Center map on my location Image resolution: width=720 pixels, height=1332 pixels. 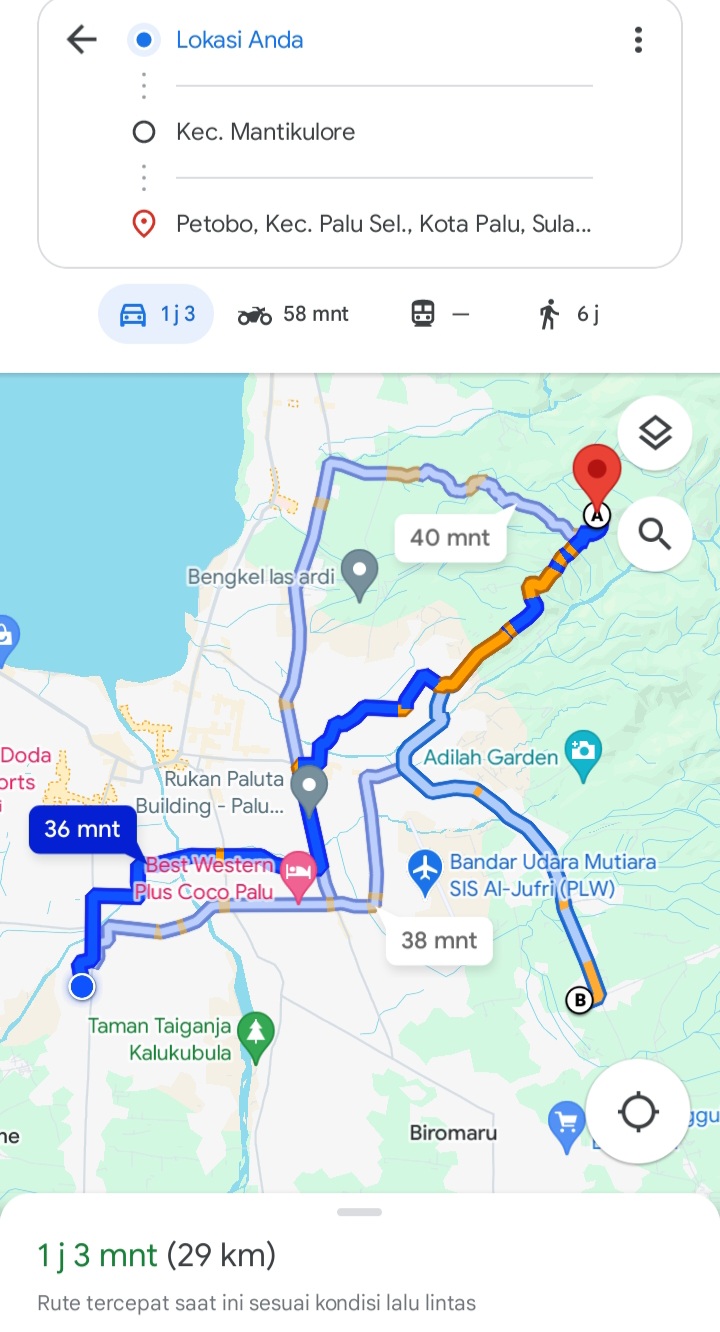coord(638,1111)
